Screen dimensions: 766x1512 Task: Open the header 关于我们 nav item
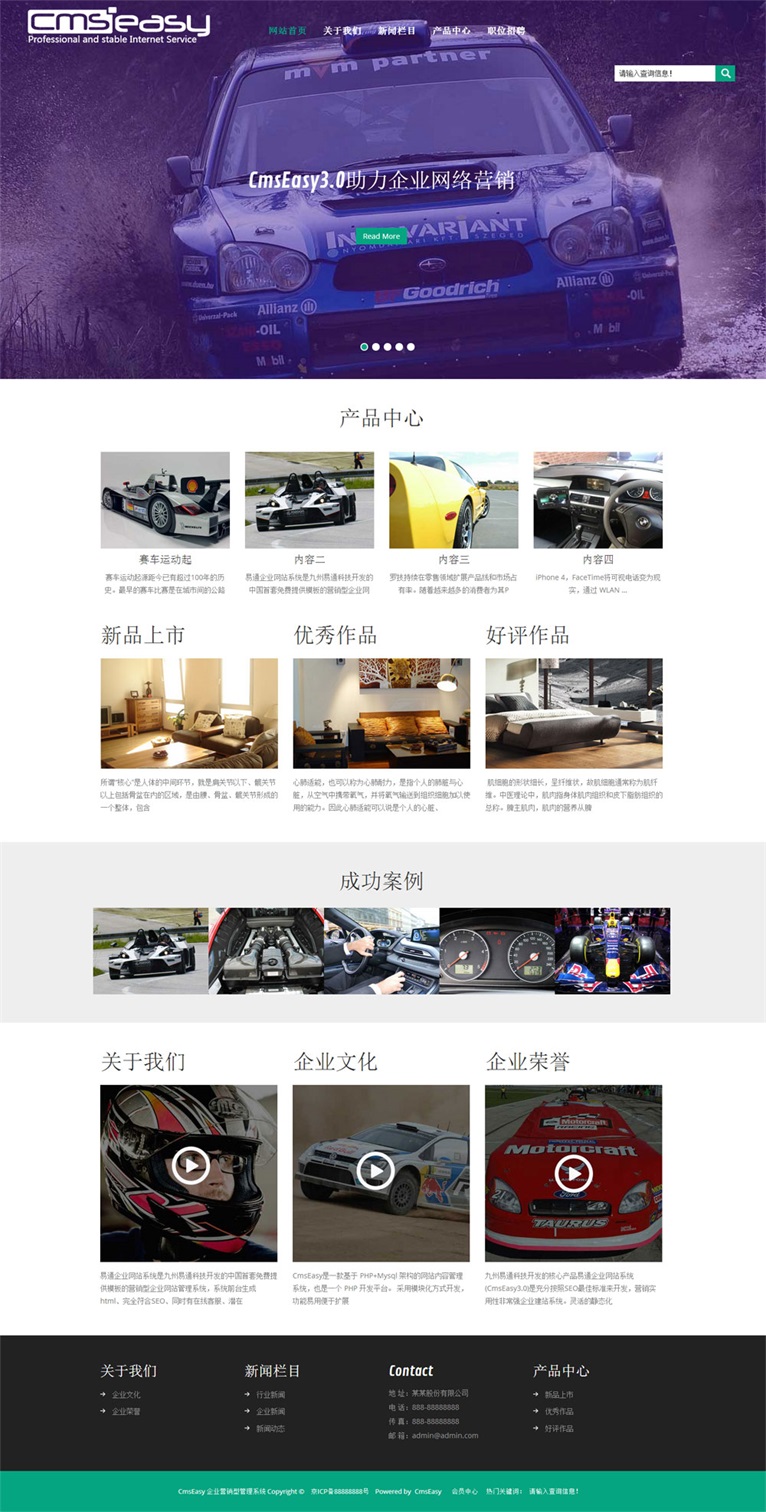coord(342,31)
